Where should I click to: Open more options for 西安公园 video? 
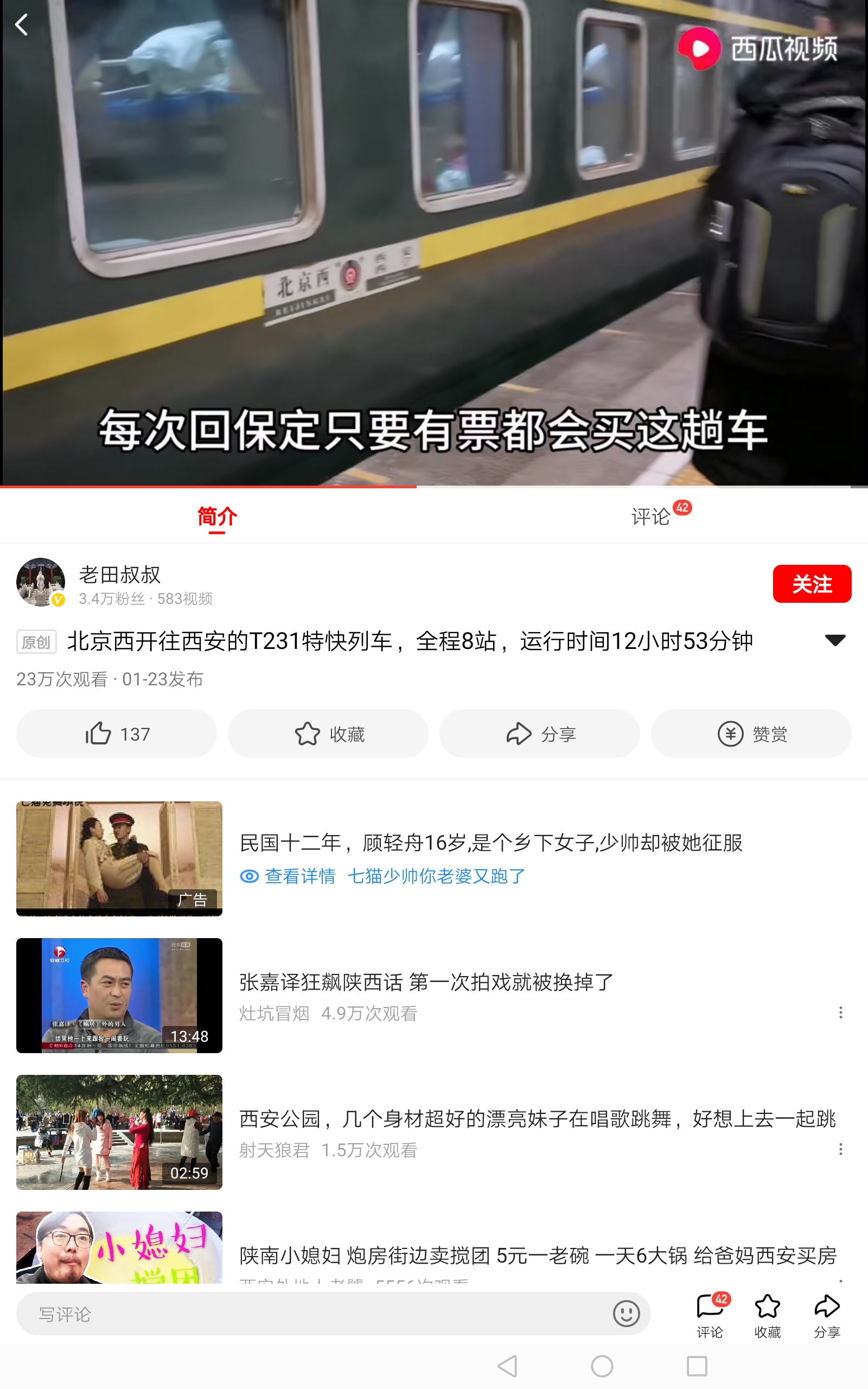click(840, 1149)
